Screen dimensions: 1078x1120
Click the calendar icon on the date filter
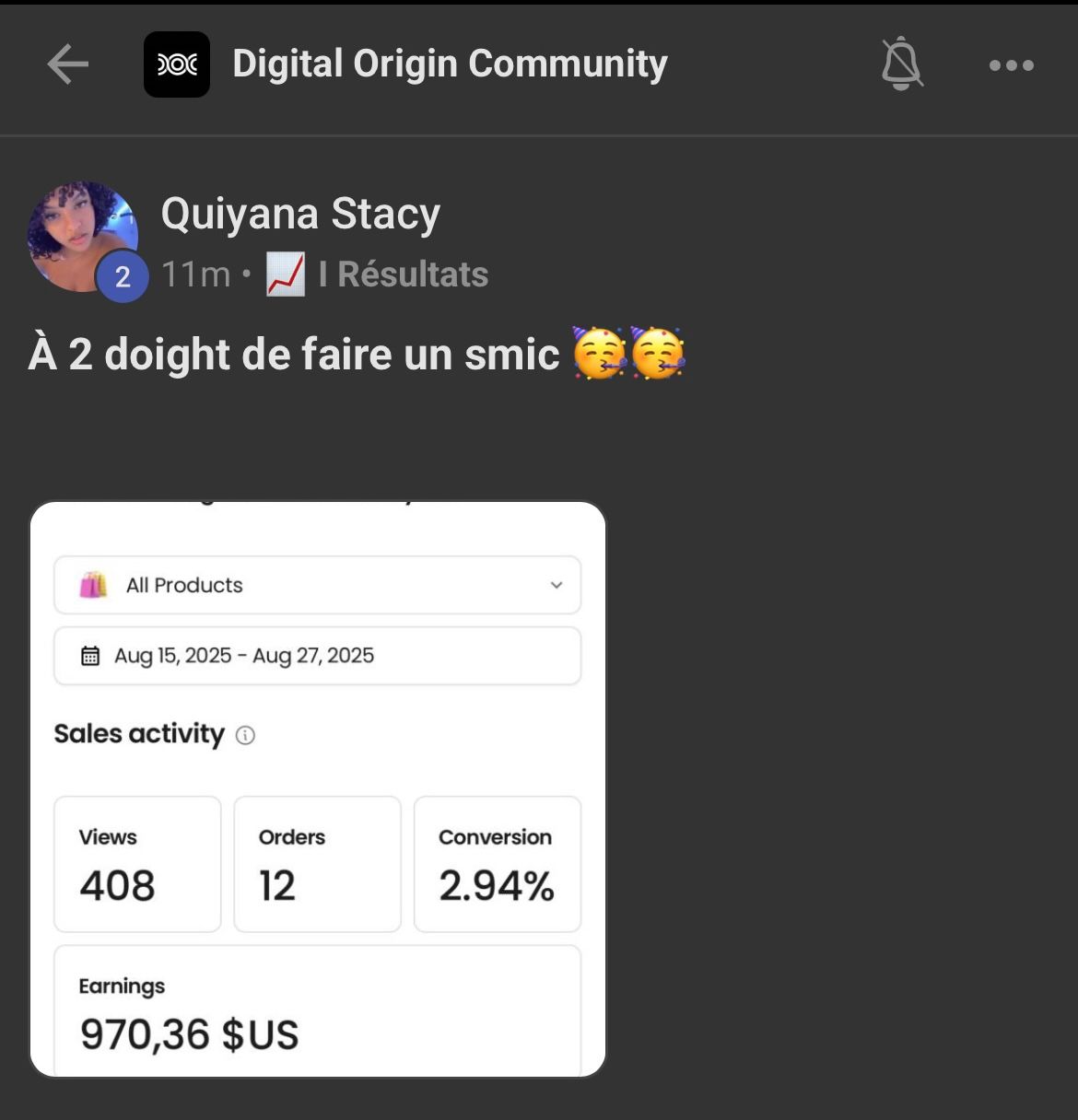click(x=88, y=655)
